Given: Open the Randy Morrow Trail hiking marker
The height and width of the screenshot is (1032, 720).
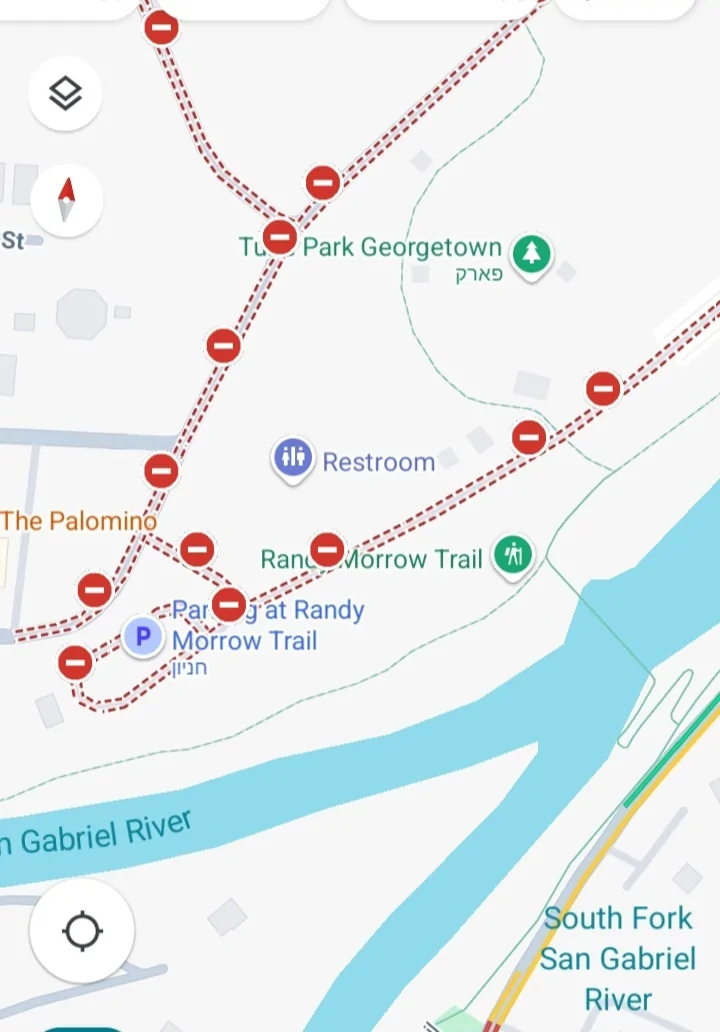Looking at the screenshot, I should [x=514, y=555].
